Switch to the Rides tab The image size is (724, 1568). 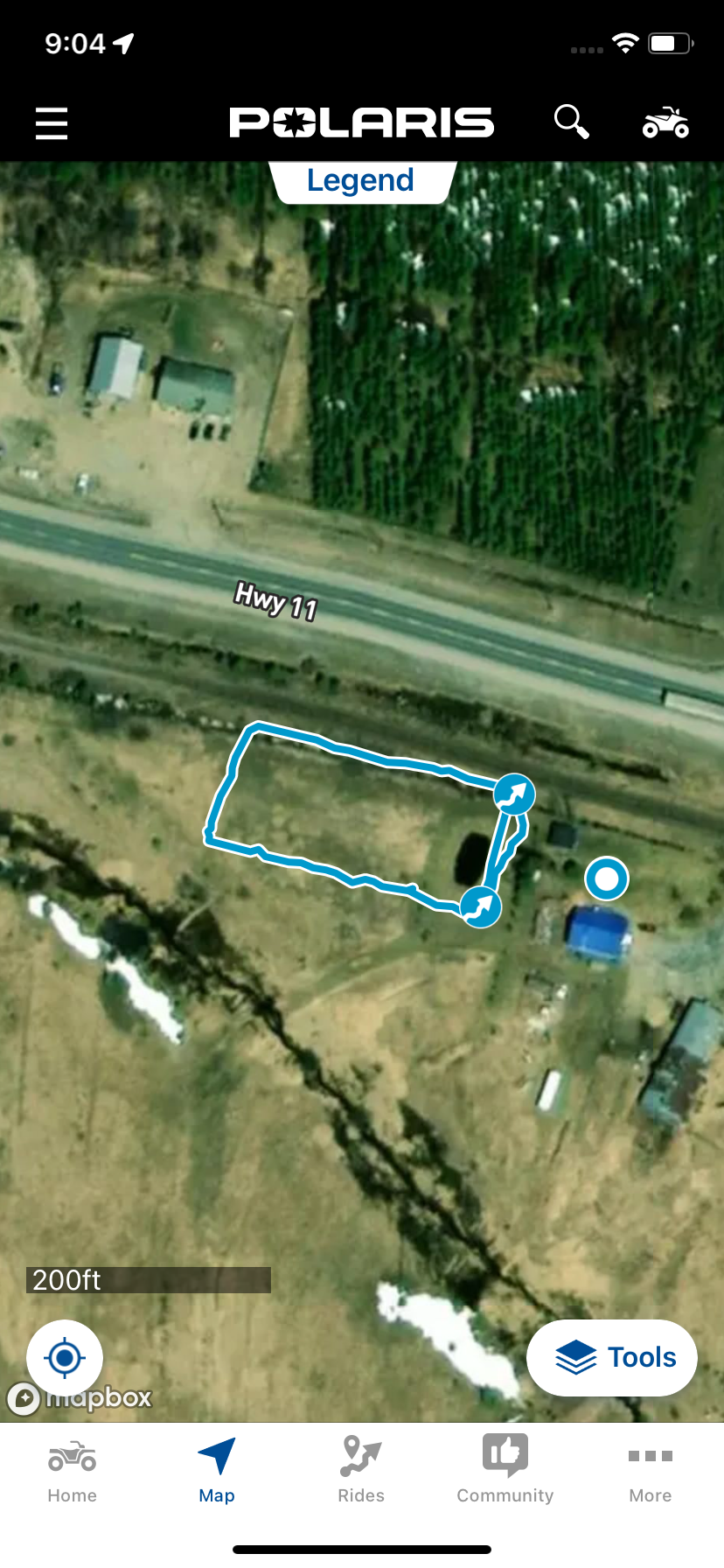tap(361, 1472)
